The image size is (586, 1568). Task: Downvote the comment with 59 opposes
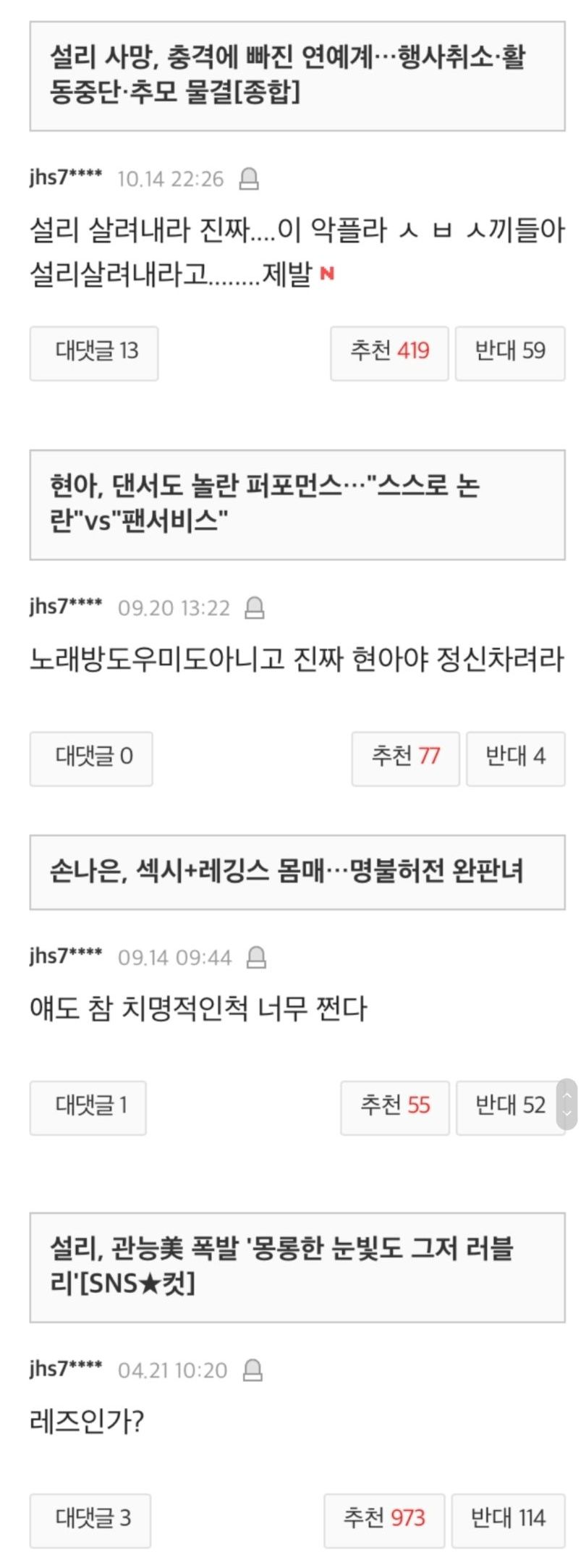pyautogui.click(x=509, y=353)
